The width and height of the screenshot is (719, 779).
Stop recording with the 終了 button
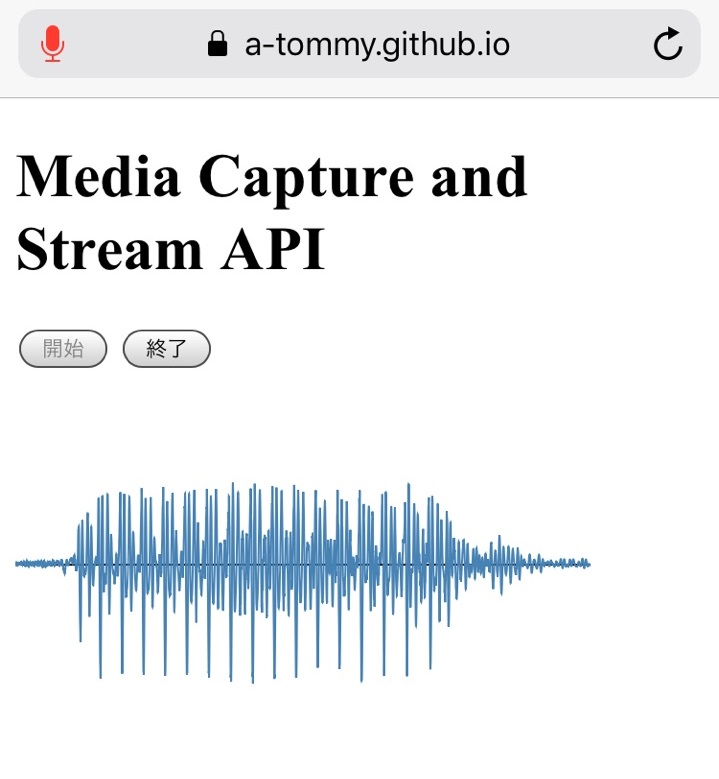click(166, 349)
